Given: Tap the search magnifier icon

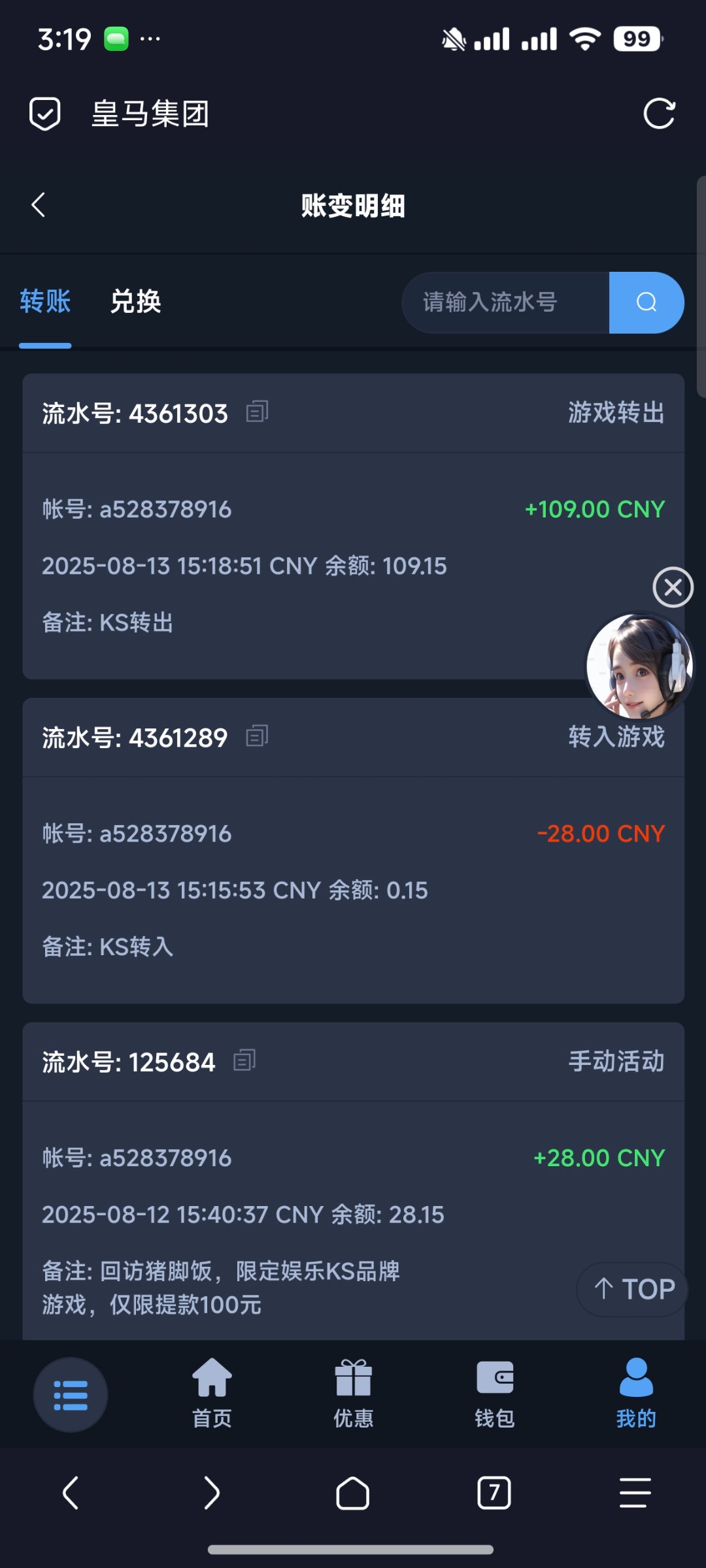Looking at the screenshot, I should pyautogui.click(x=646, y=302).
